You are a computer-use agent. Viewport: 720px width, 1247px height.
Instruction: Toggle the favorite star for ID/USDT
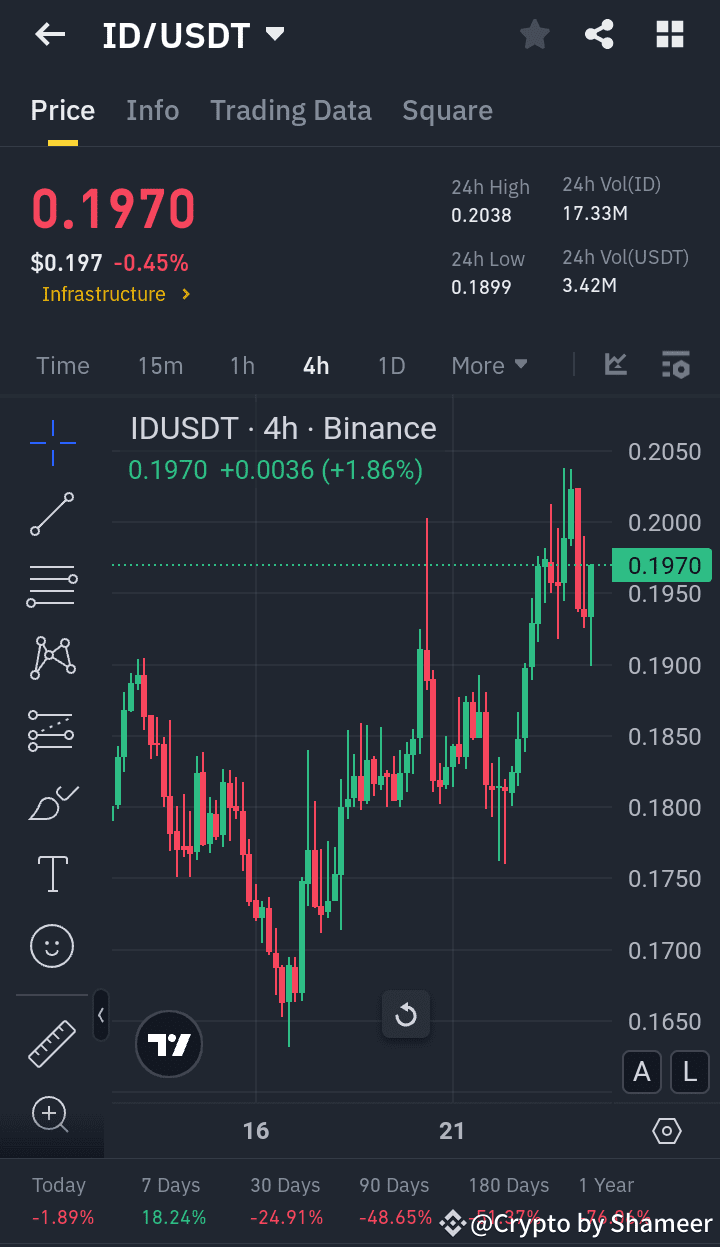[x=534, y=33]
